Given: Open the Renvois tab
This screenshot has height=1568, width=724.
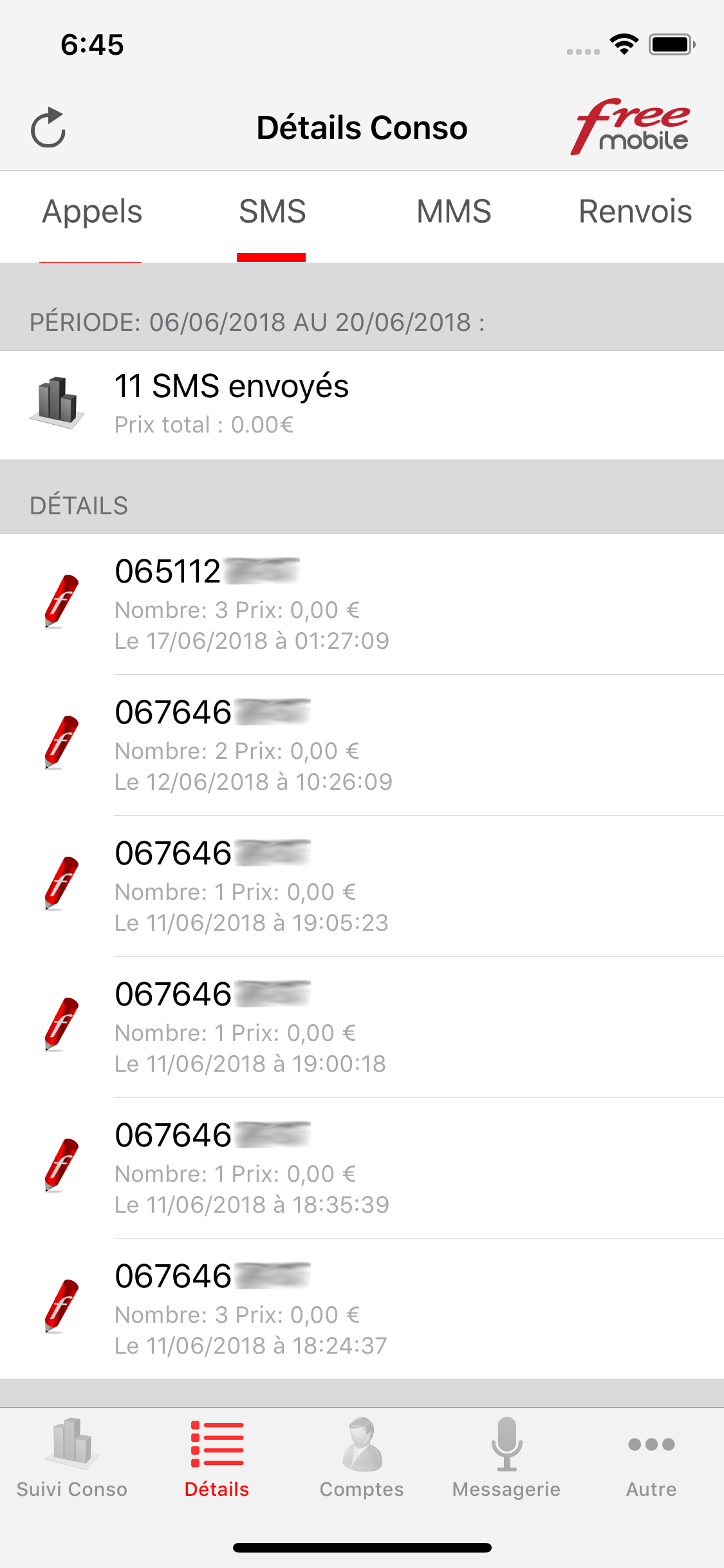Looking at the screenshot, I should 635,212.
